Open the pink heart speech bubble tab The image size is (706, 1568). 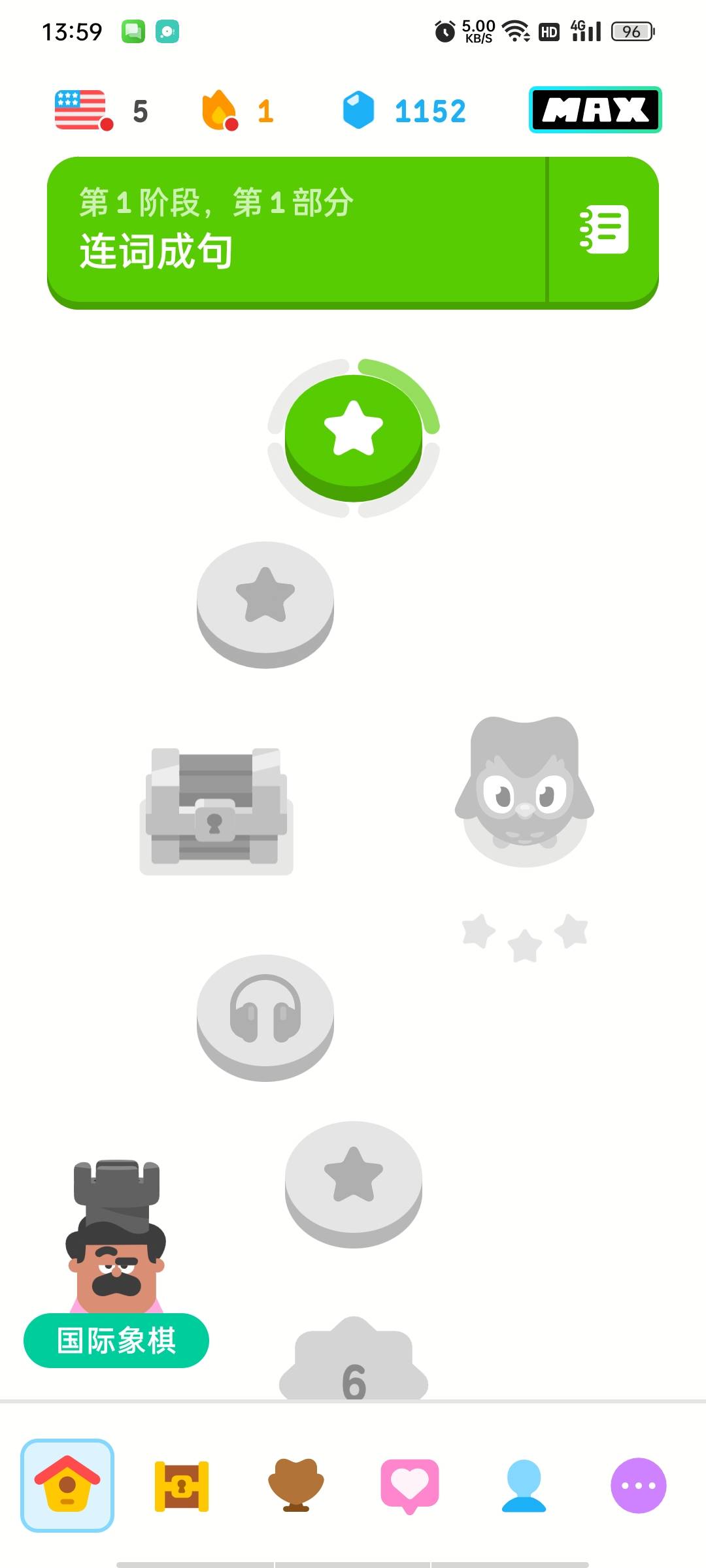(x=410, y=1486)
